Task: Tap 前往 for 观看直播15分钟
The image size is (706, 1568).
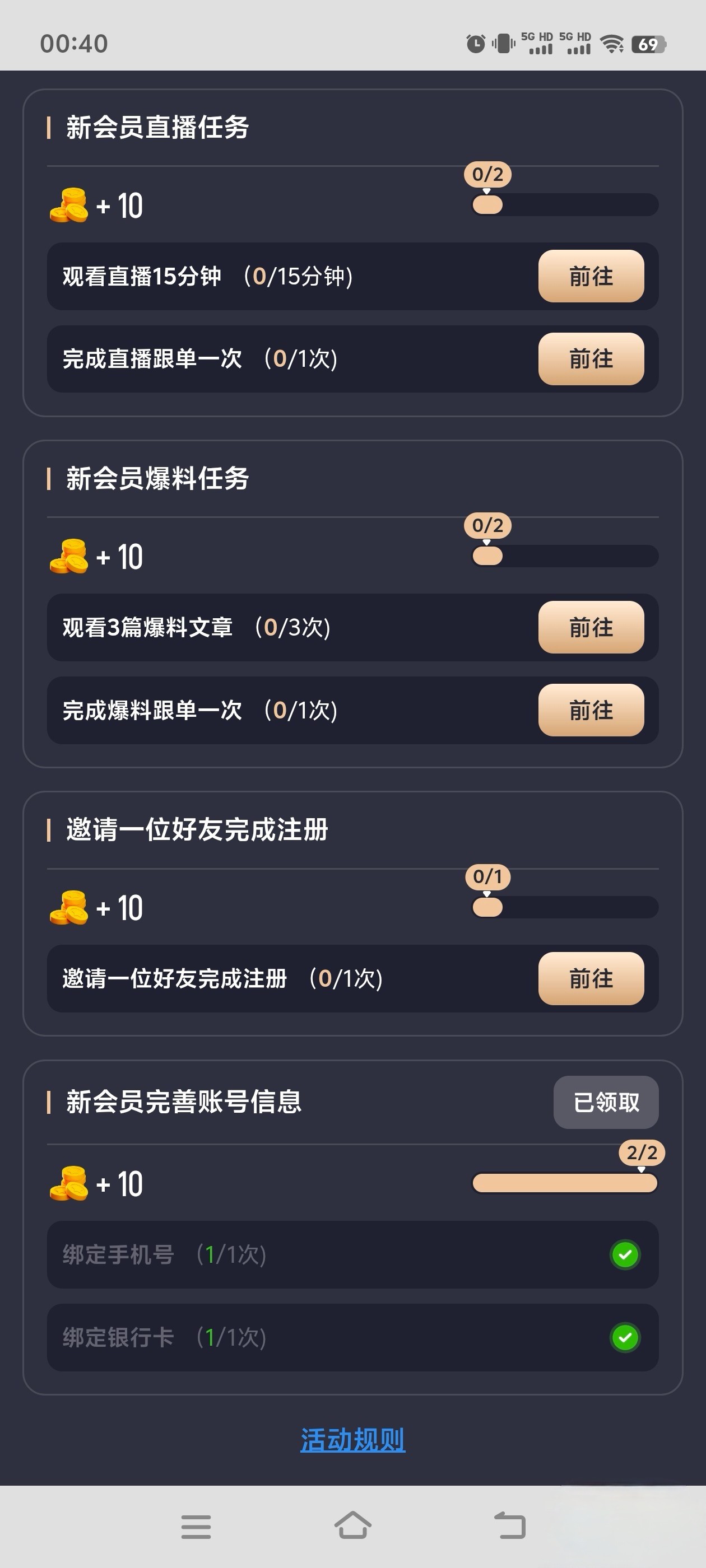Action: click(590, 276)
